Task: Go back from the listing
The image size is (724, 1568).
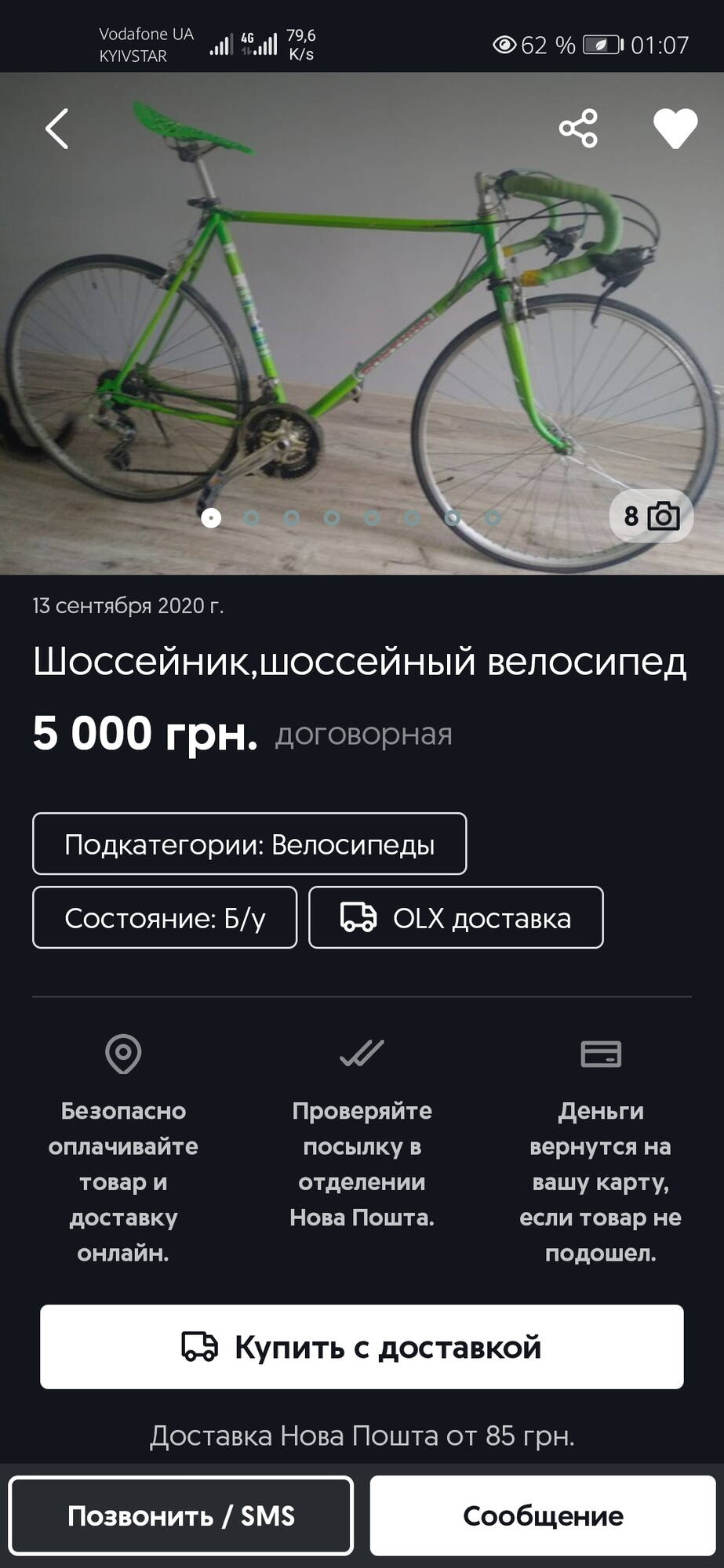Action: (x=56, y=129)
